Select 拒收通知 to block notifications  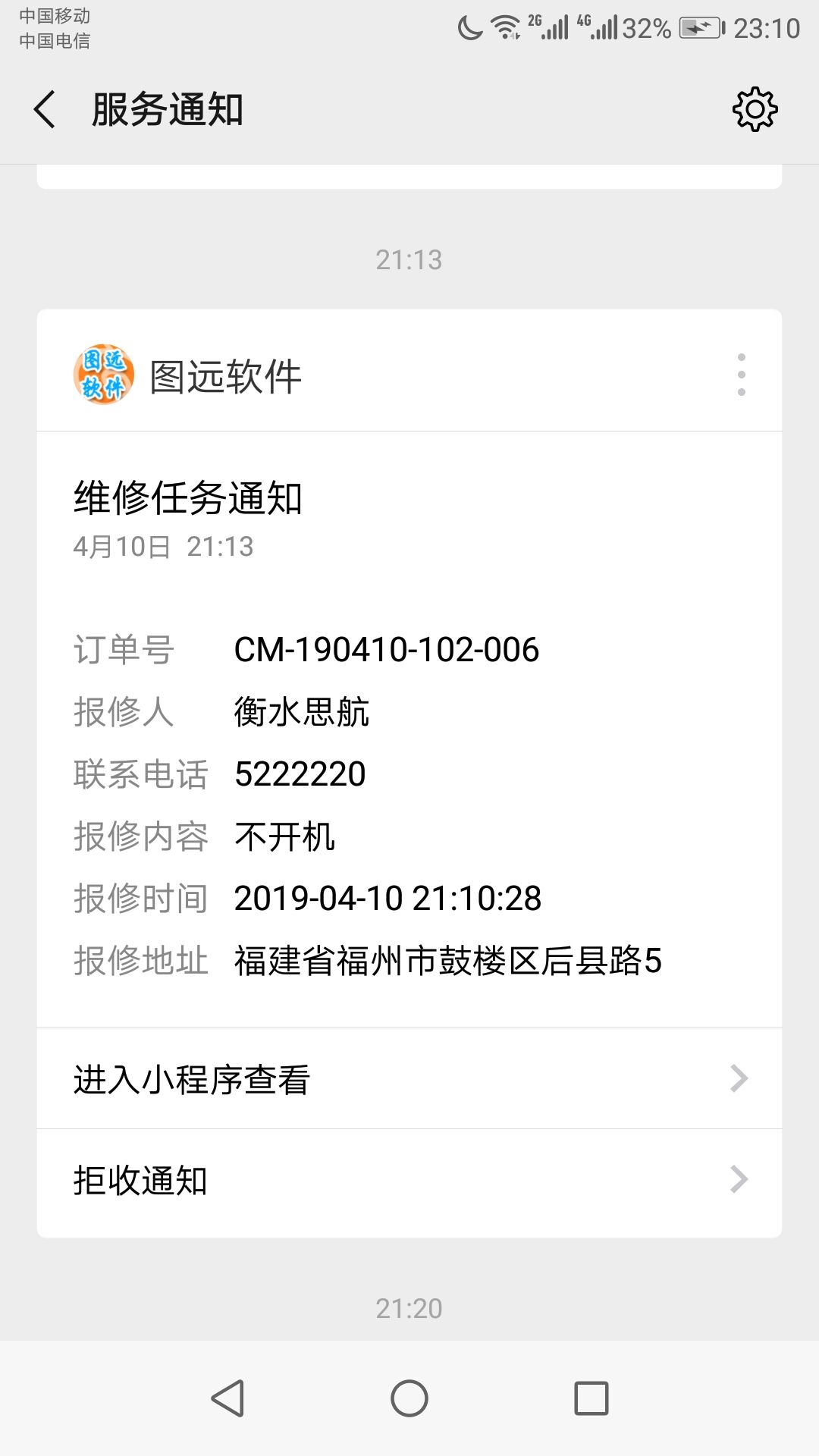[x=409, y=1181]
